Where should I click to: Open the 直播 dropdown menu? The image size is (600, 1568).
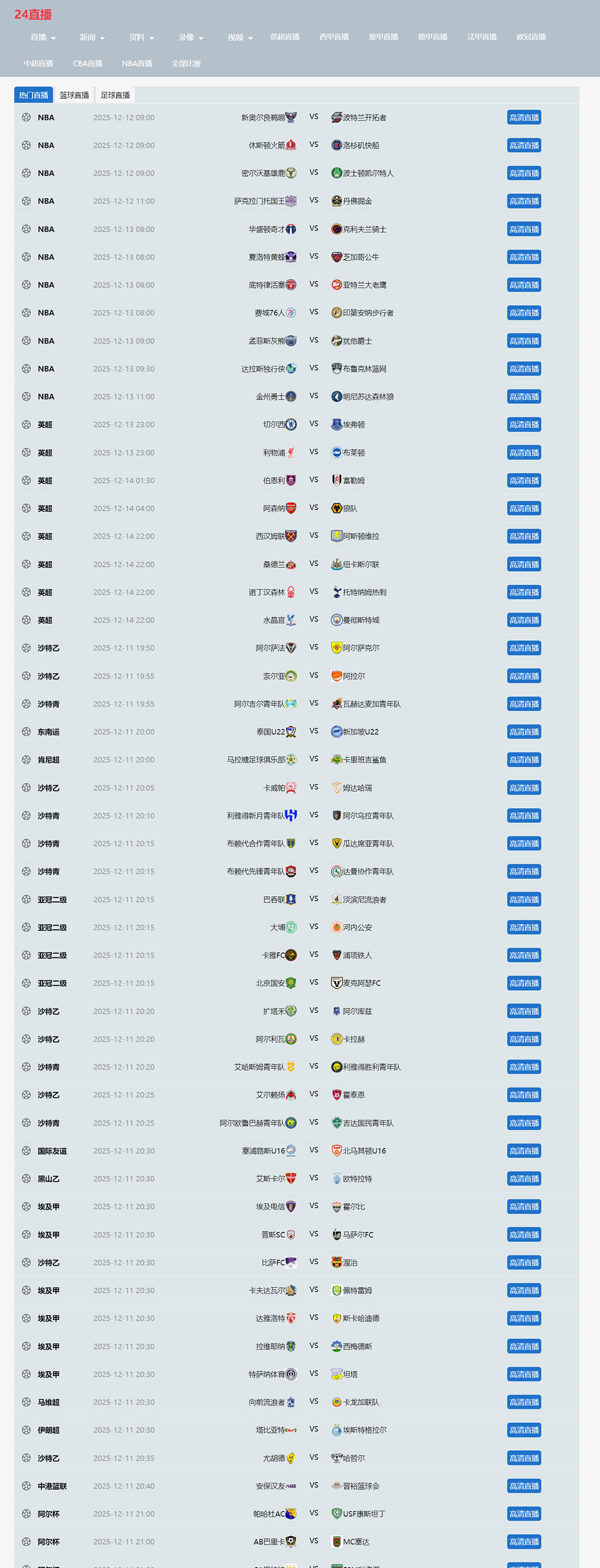coord(43,37)
